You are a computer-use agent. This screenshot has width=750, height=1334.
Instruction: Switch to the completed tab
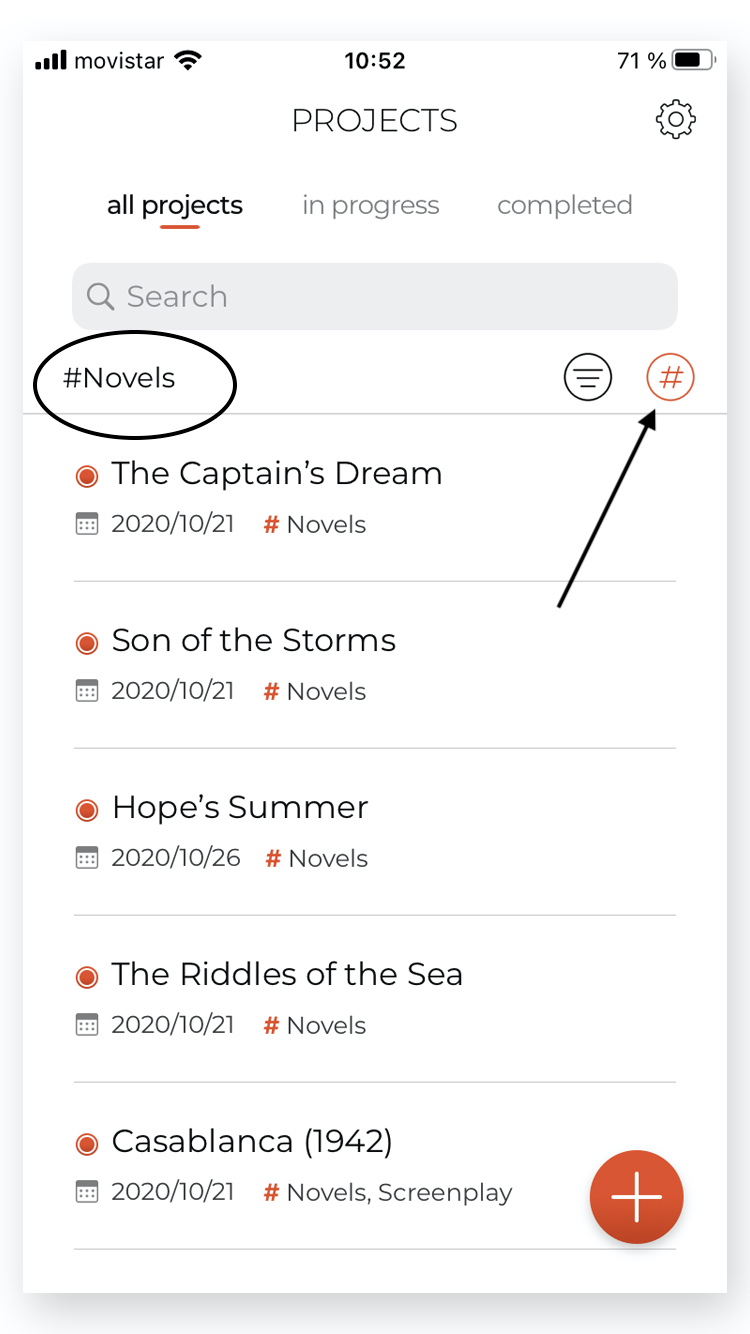tap(565, 205)
